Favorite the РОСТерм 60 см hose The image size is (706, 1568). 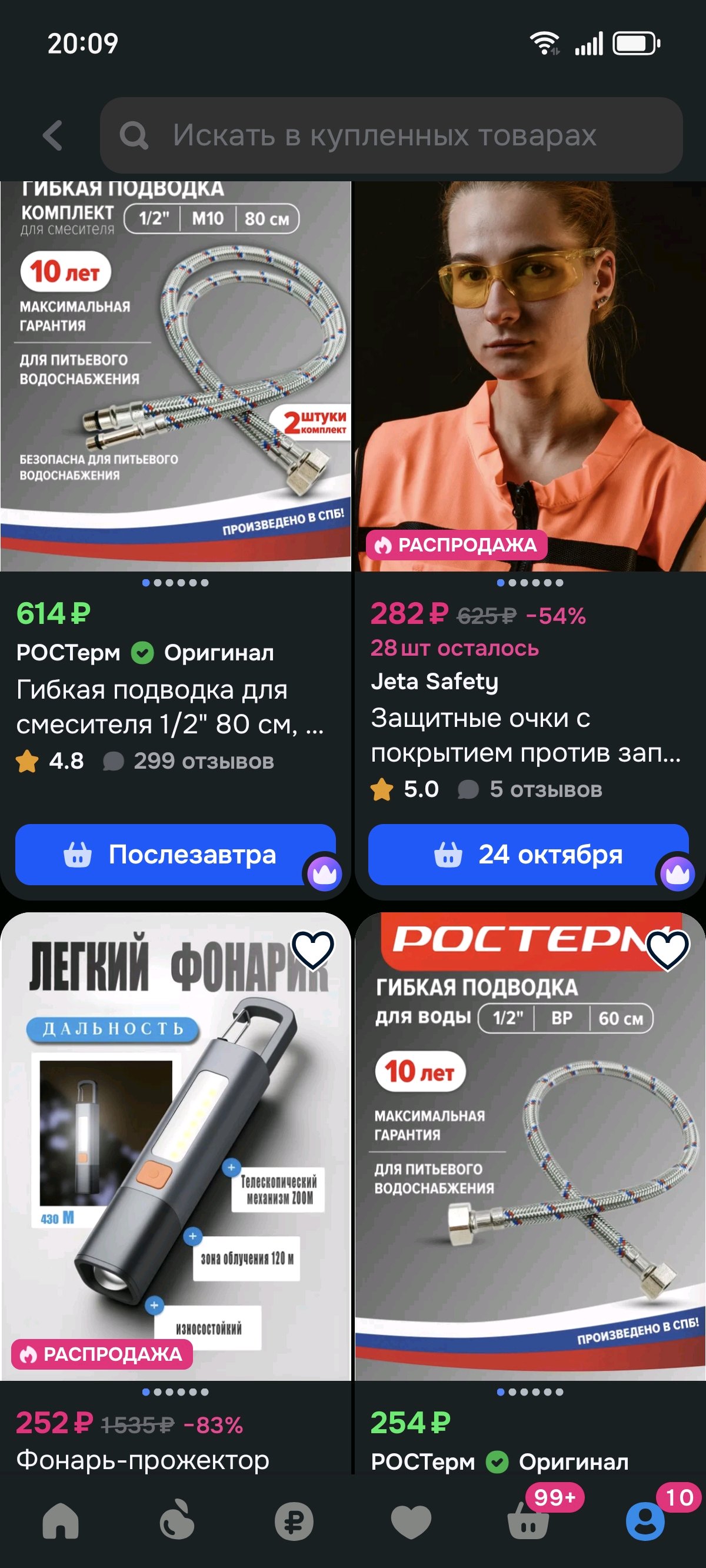click(667, 949)
